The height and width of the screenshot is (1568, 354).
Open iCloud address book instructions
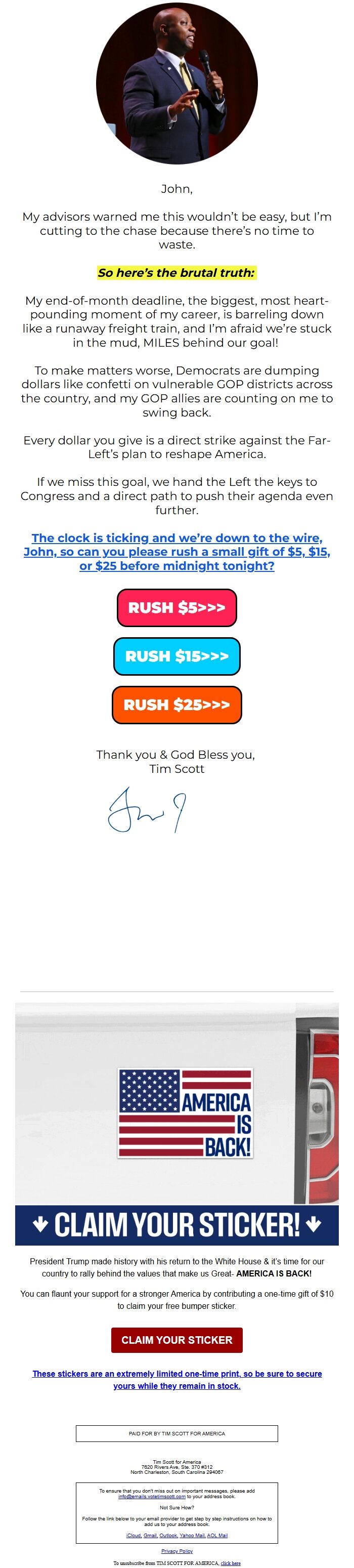pyautogui.click(x=133, y=1536)
